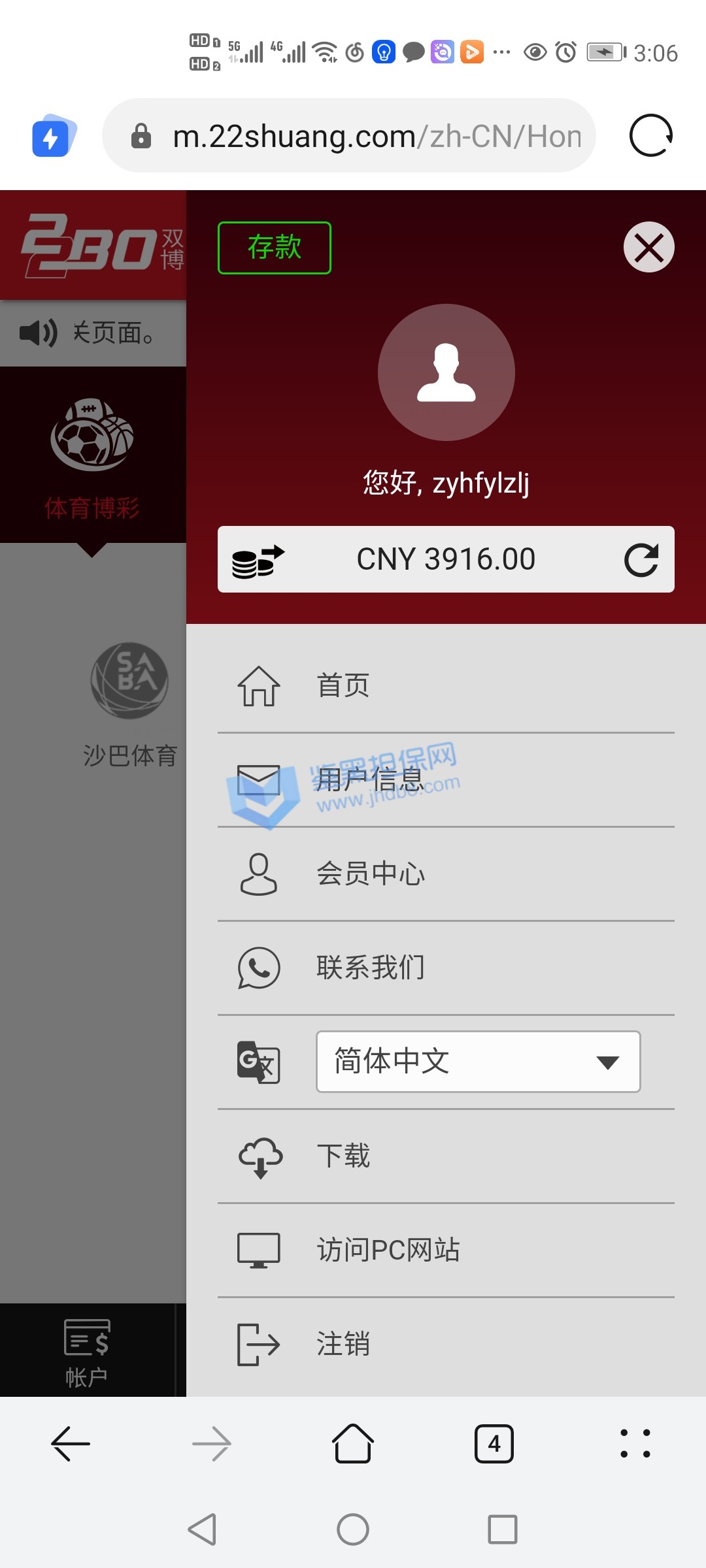Open the user avatar profile

[x=446, y=372]
